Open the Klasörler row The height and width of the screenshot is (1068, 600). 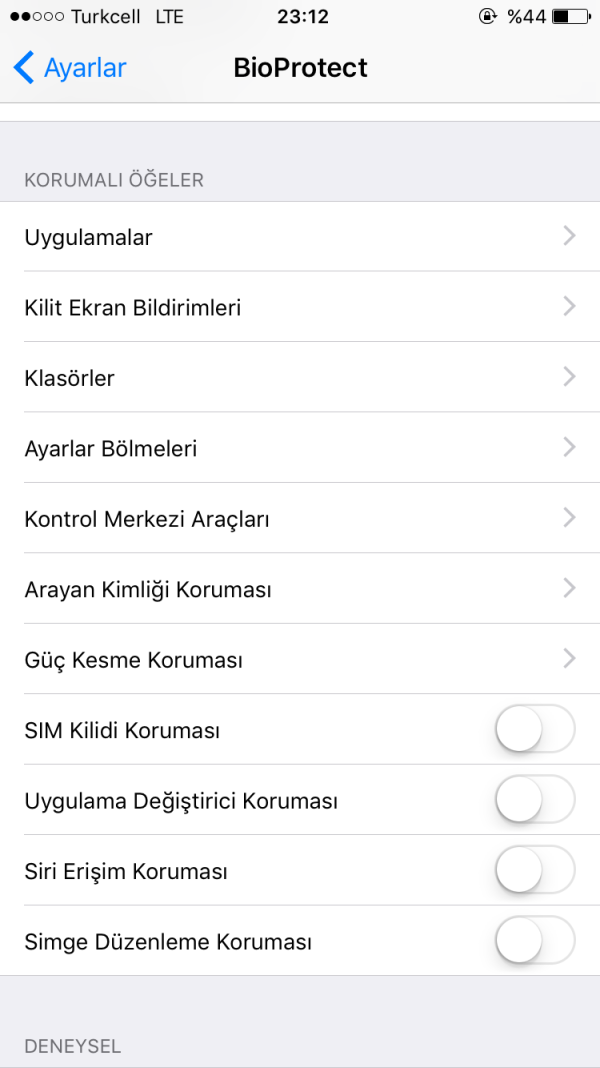point(300,377)
